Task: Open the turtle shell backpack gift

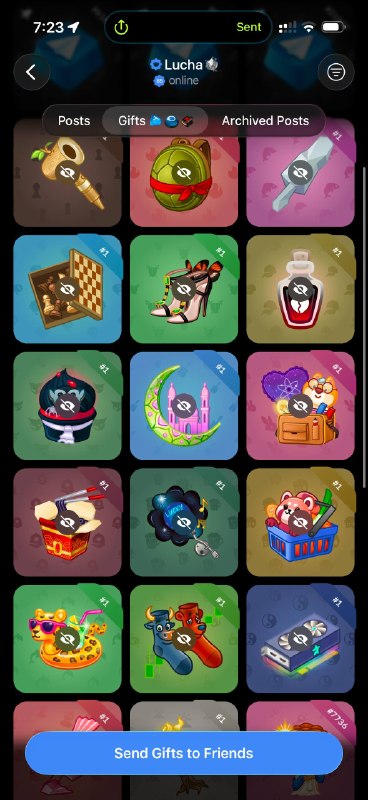Action: point(184,172)
